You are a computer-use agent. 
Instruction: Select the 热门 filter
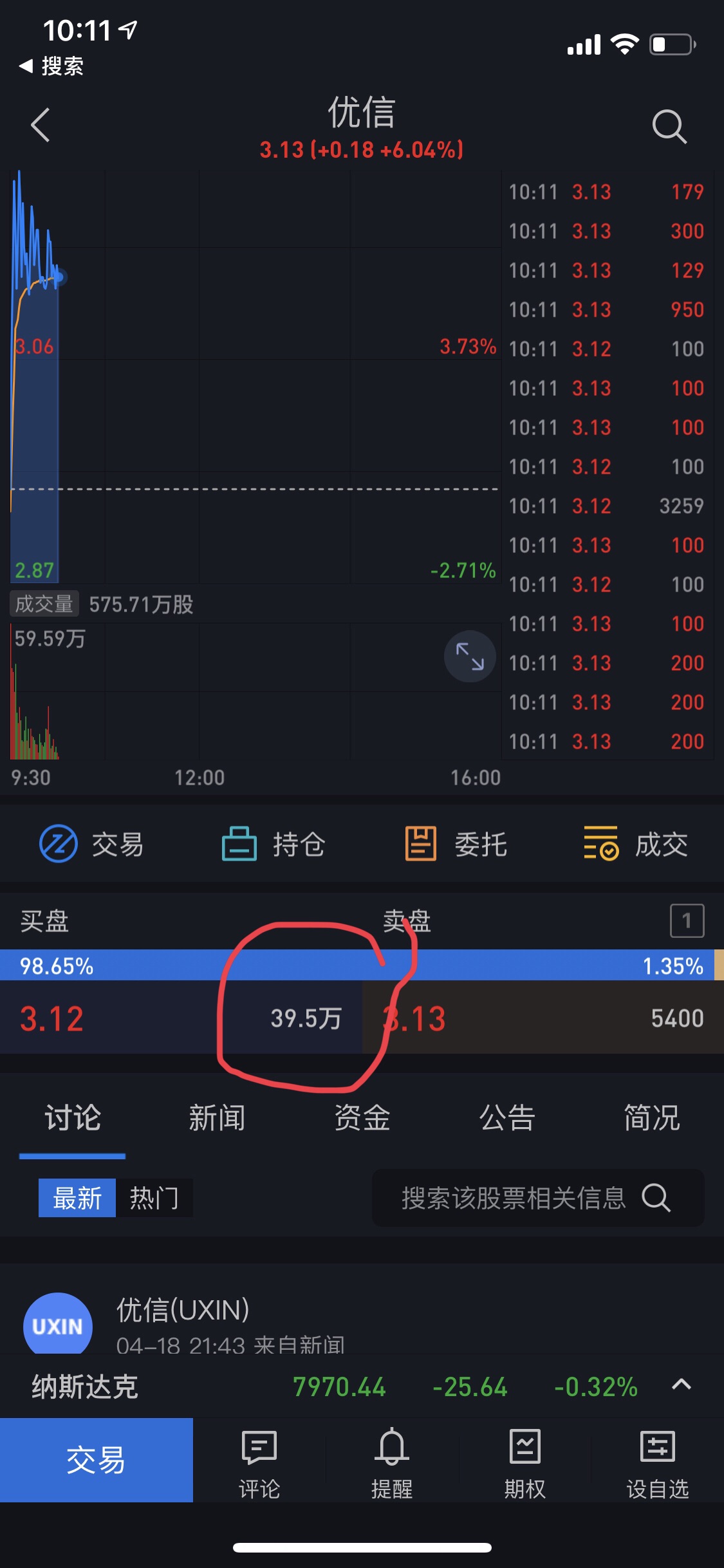[x=154, y=1198]
